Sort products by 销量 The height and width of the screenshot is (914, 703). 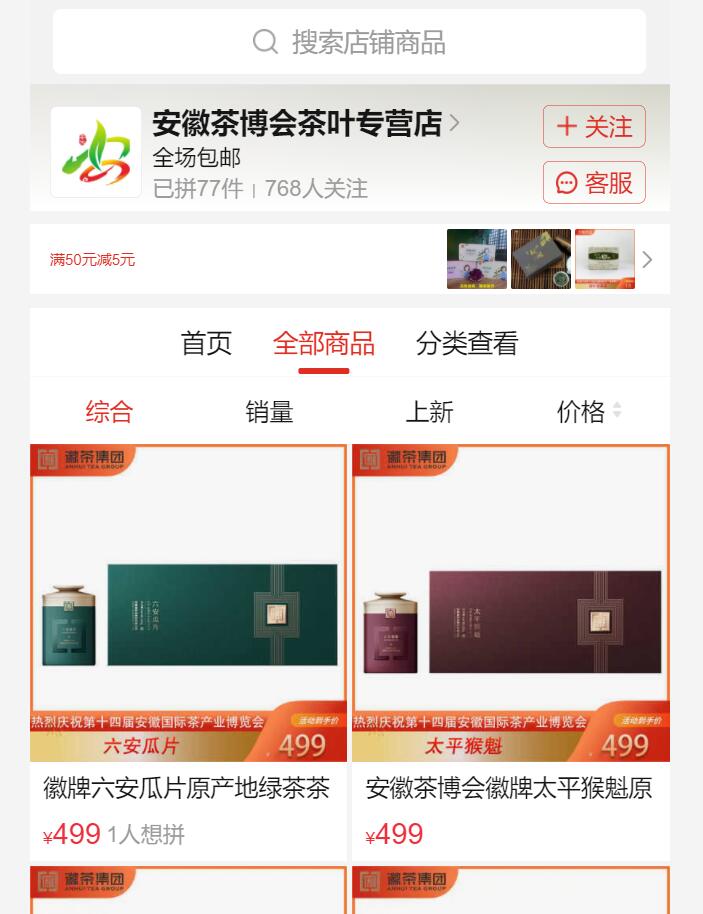coord(269,411)
